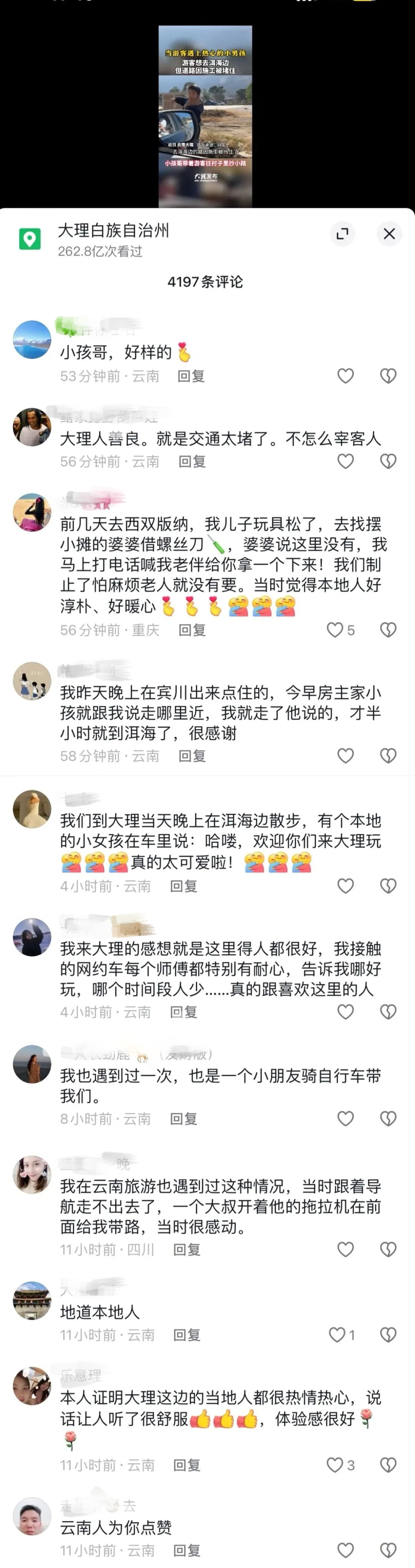Expand comments panel to full screen
Viewport: 415px width, 1568px height.
pos(343,234)
